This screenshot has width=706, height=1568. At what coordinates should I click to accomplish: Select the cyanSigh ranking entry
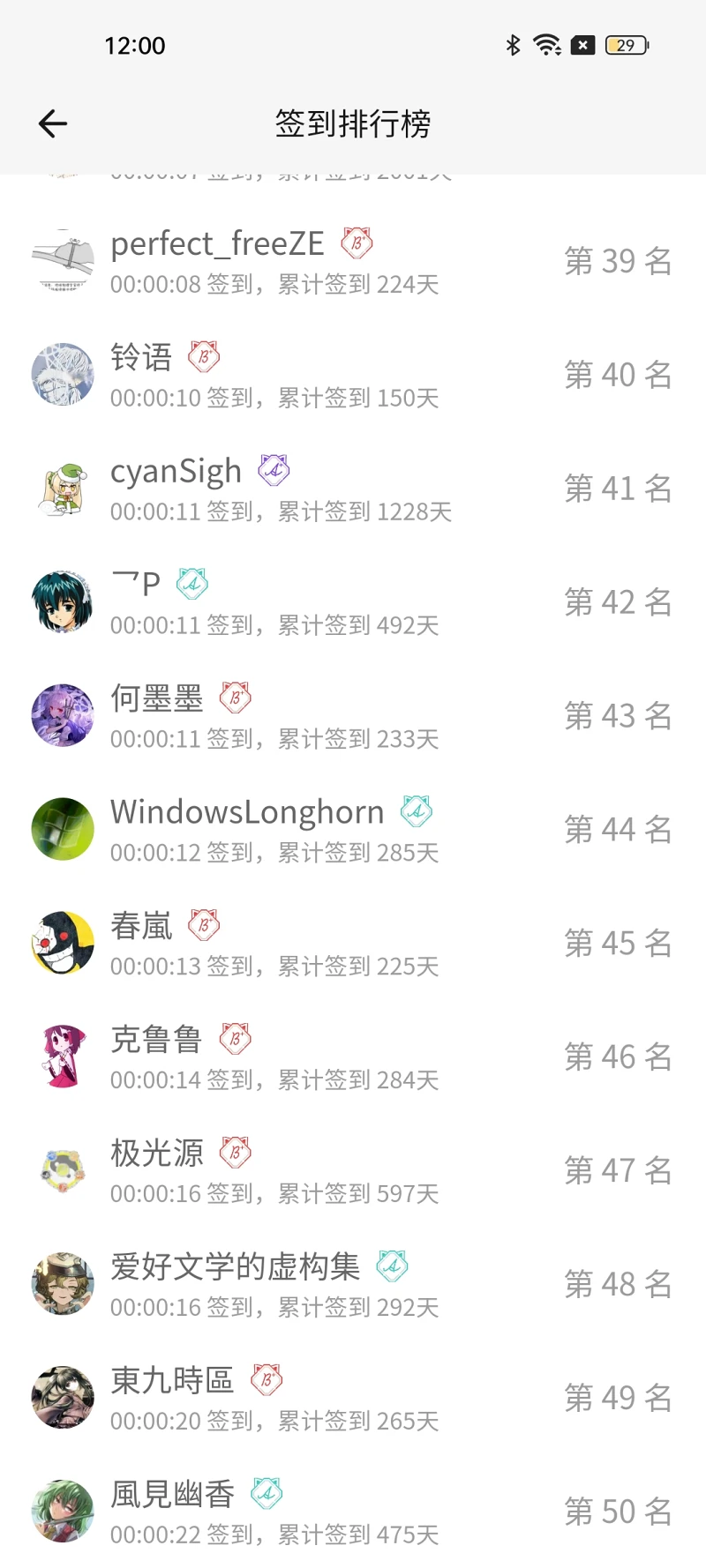tap(353, 489)
